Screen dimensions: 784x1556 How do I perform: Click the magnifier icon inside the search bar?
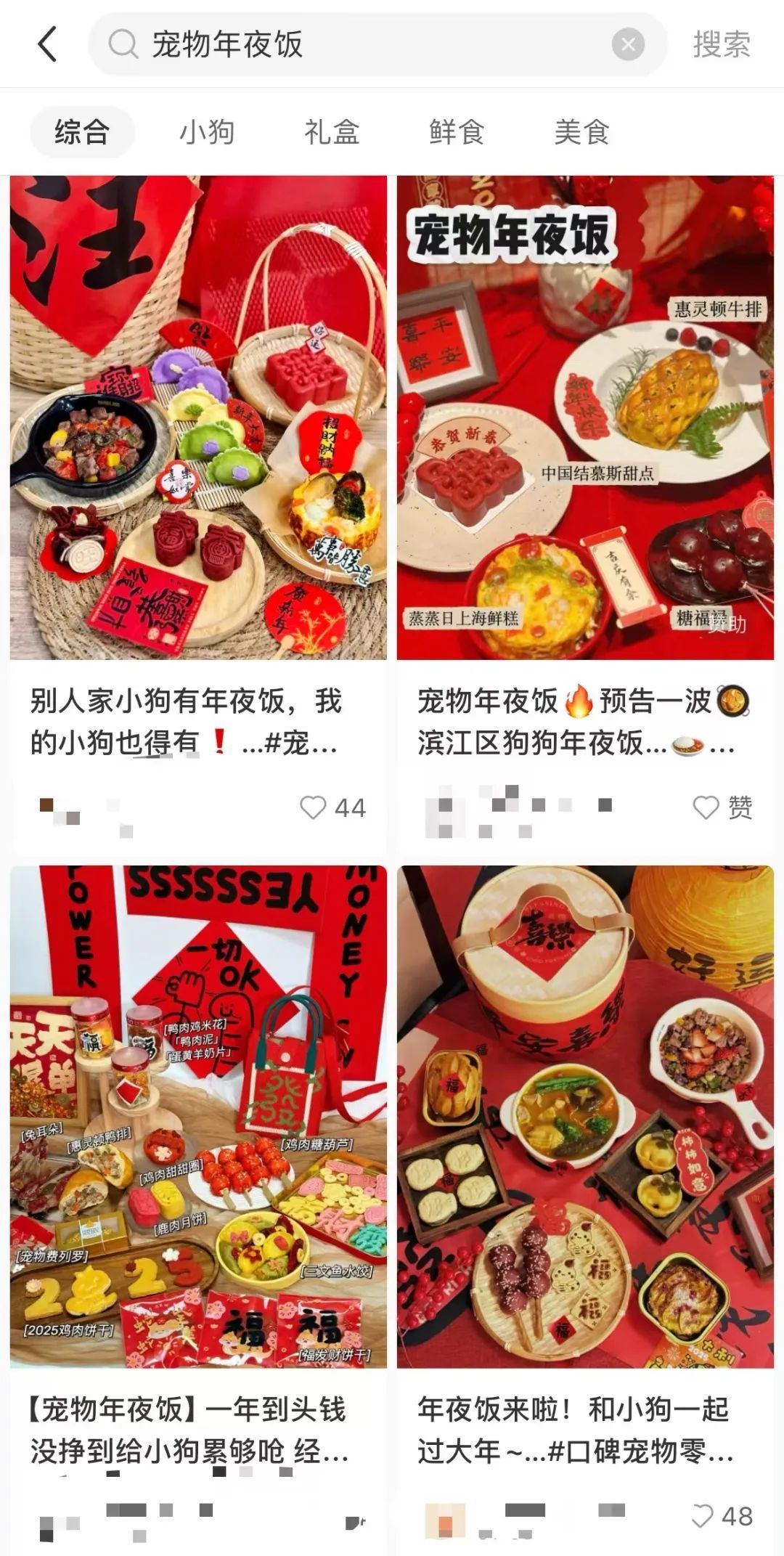[x=125, y=45]
